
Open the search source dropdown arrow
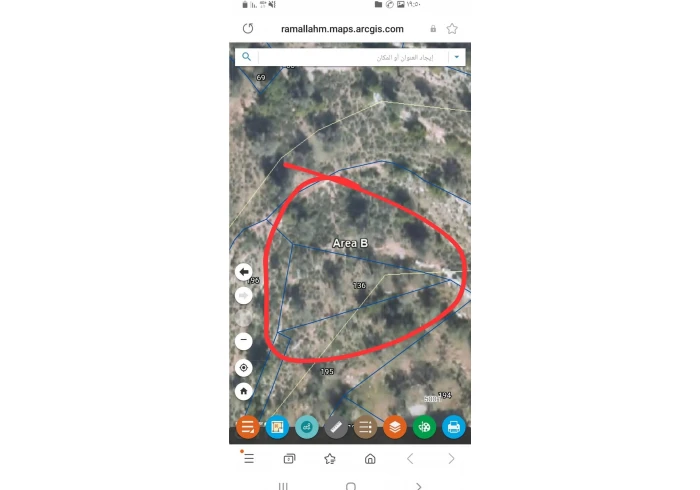tap(457, 57)
